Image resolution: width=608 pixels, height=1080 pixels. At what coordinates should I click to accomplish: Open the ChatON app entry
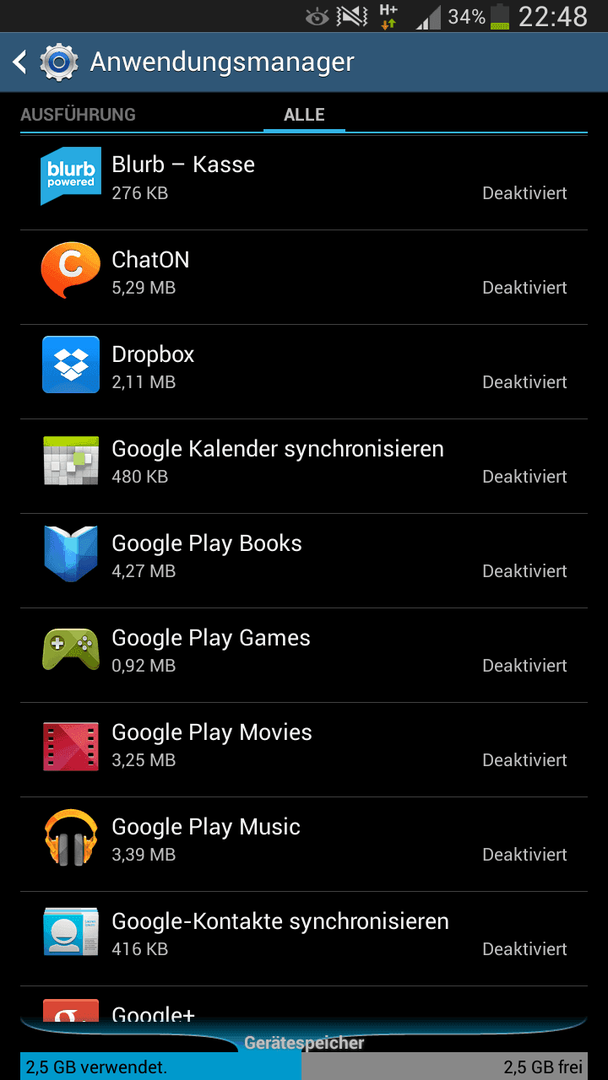pyautogui.click(x=304, y=278)
